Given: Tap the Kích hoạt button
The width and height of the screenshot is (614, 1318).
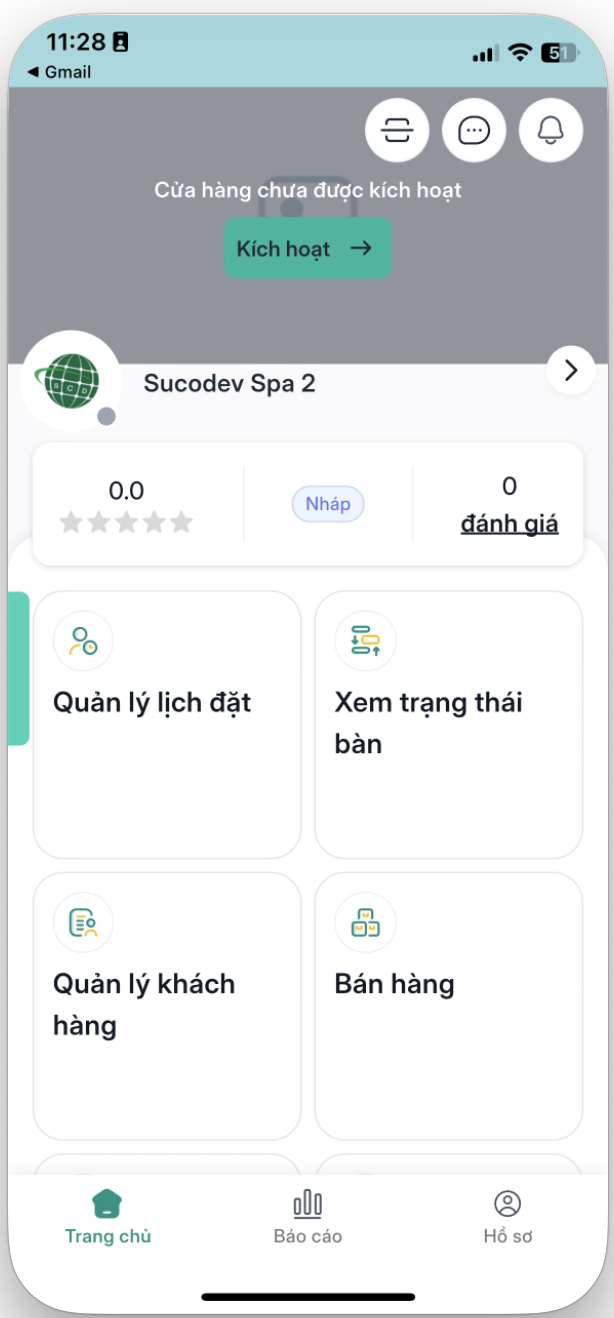Looking at the screenshot, I should click(x=307, y=248).
